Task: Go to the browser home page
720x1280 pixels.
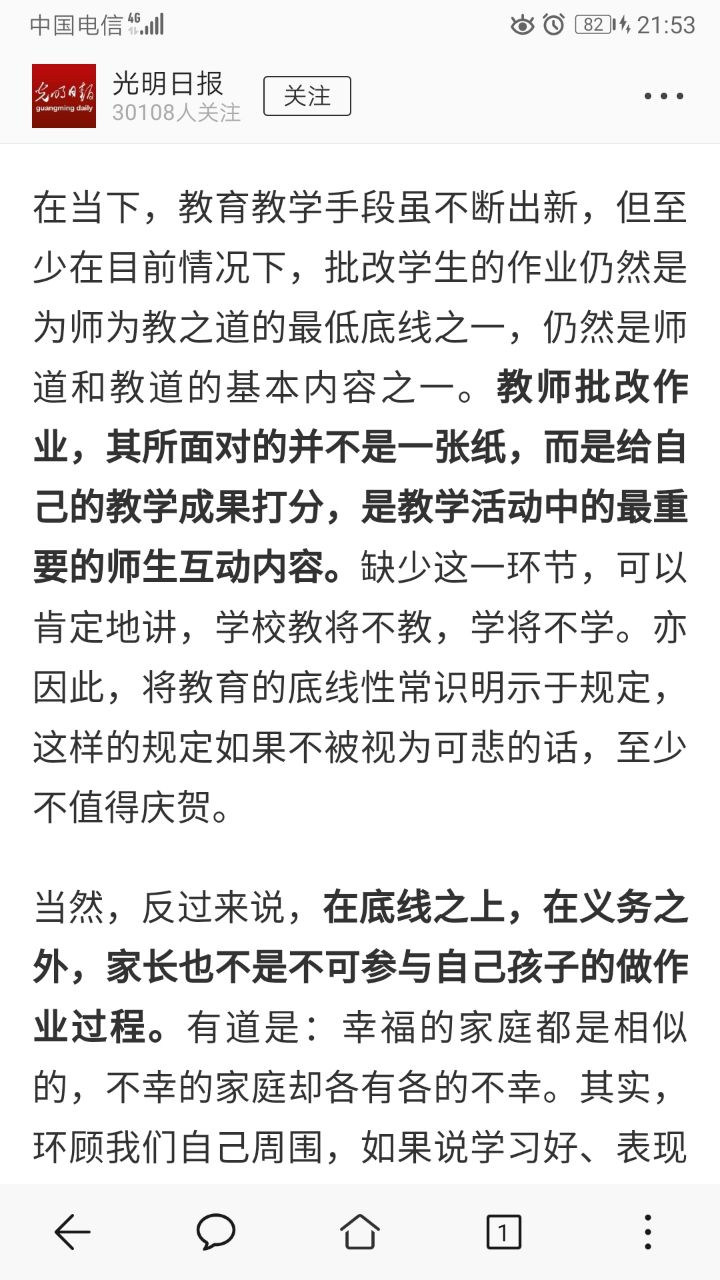Action: [x=360, y=1232]
